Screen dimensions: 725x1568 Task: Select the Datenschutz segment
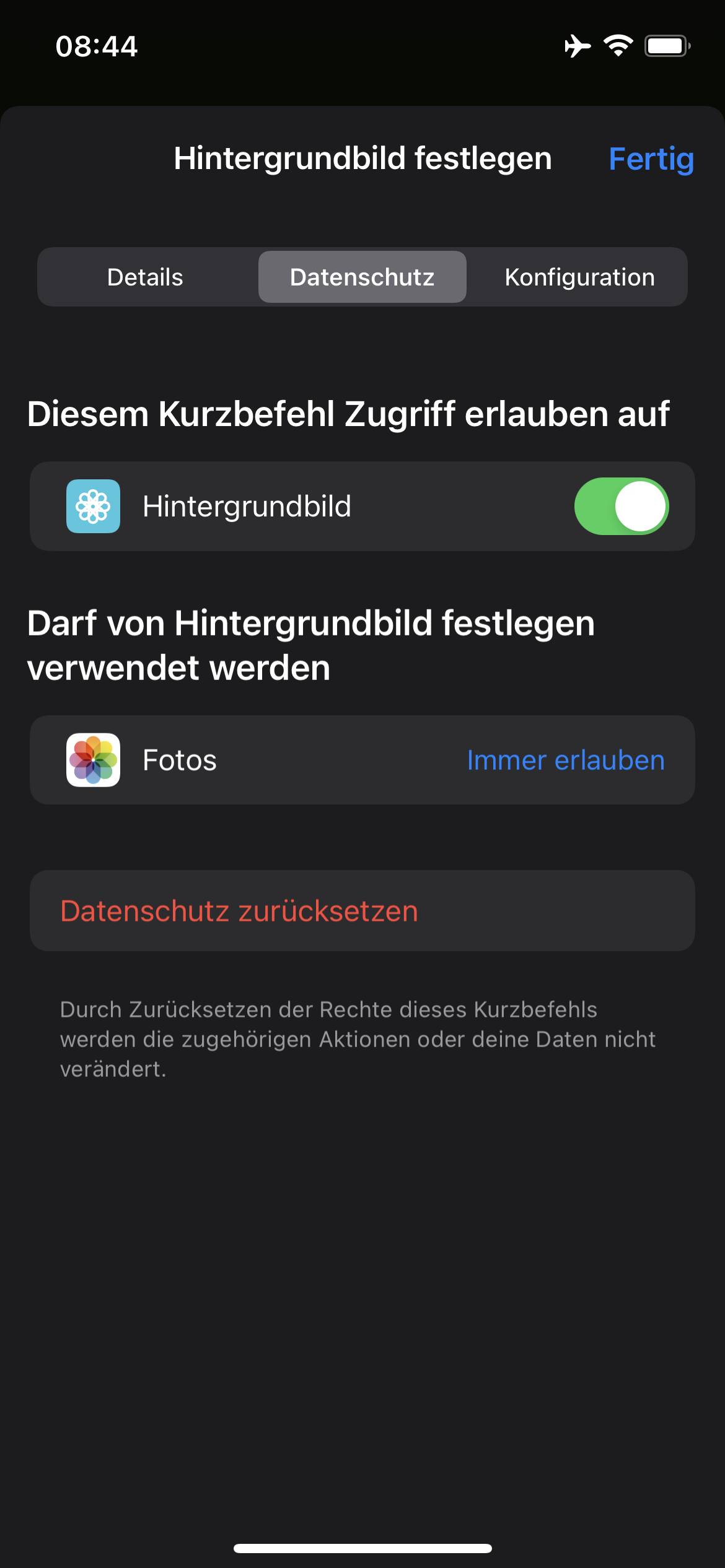[x=362, y=277]
